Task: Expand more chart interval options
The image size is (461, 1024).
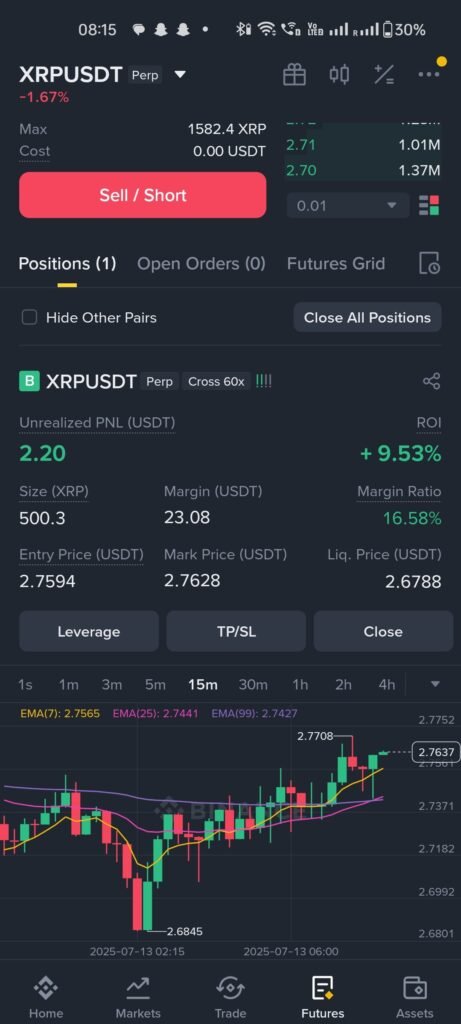Action: tap(436, 684)
